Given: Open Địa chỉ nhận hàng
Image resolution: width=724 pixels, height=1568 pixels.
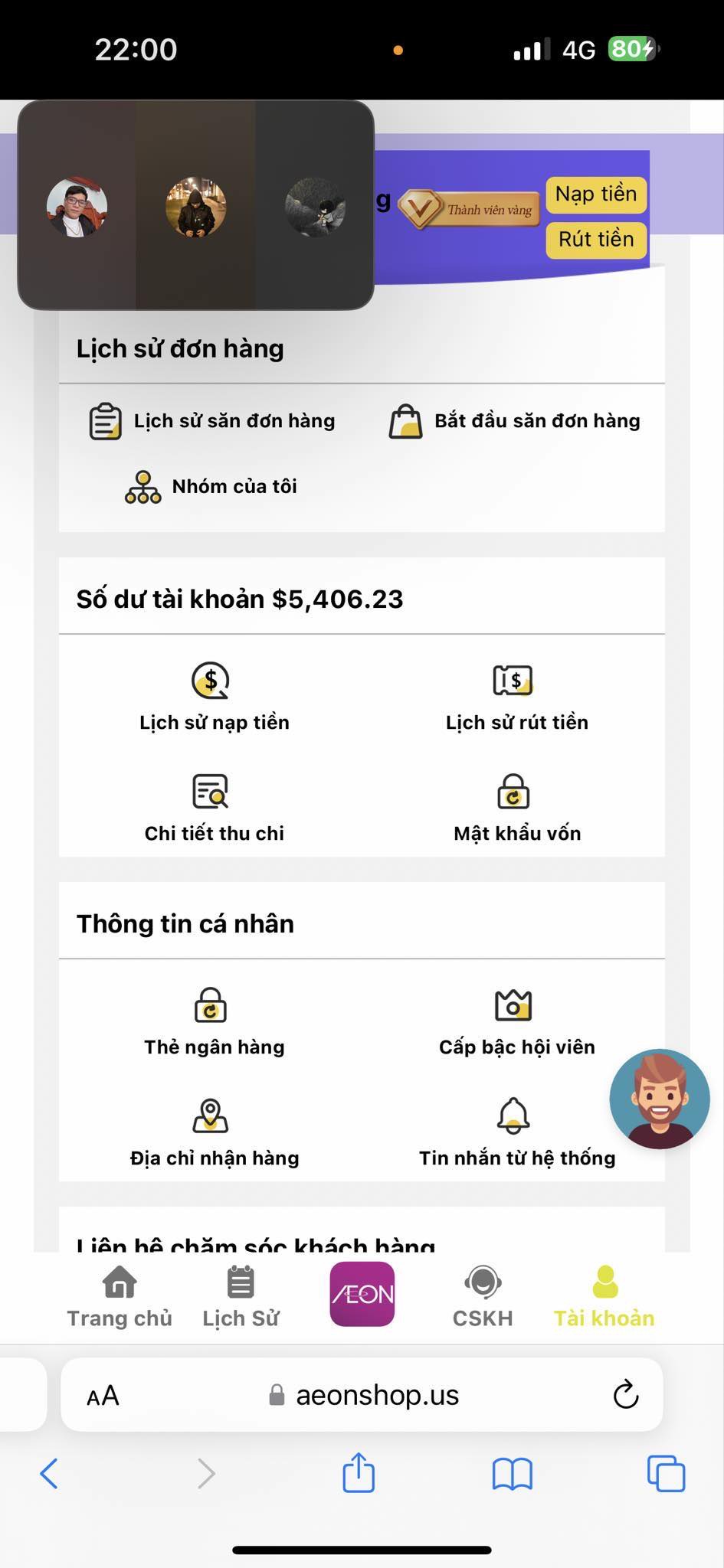Looking at the screenshot, I should point(214,1132).
